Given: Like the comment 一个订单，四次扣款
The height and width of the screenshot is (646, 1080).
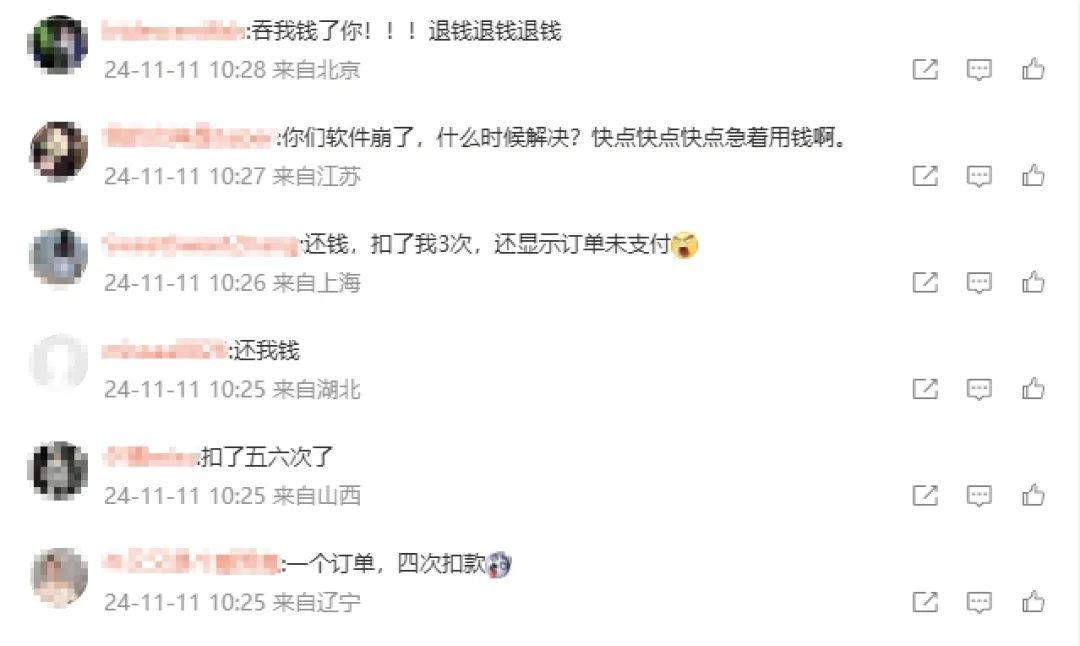Looking at the screenshot, I should (x=1033, y=602).
